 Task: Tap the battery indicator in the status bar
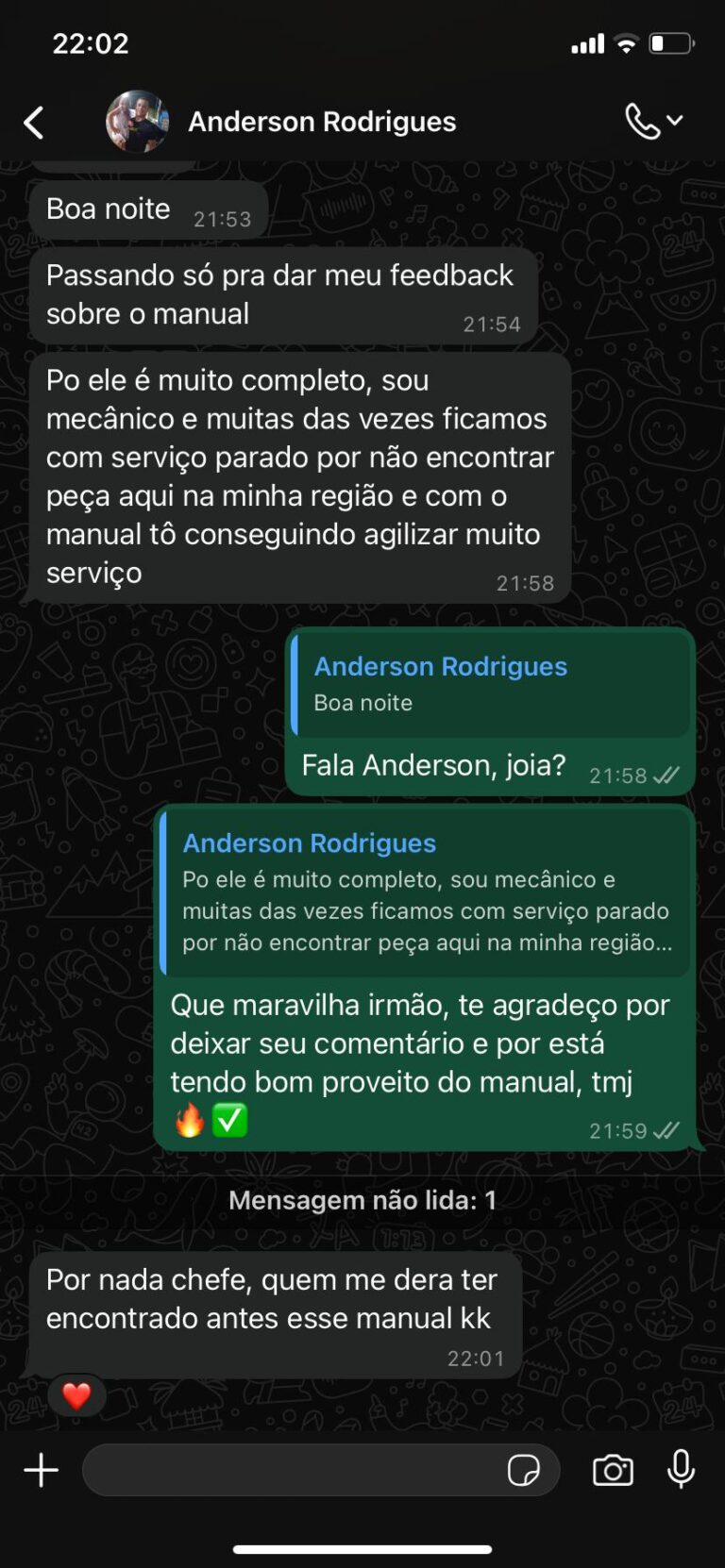click(x=673, y=42)
